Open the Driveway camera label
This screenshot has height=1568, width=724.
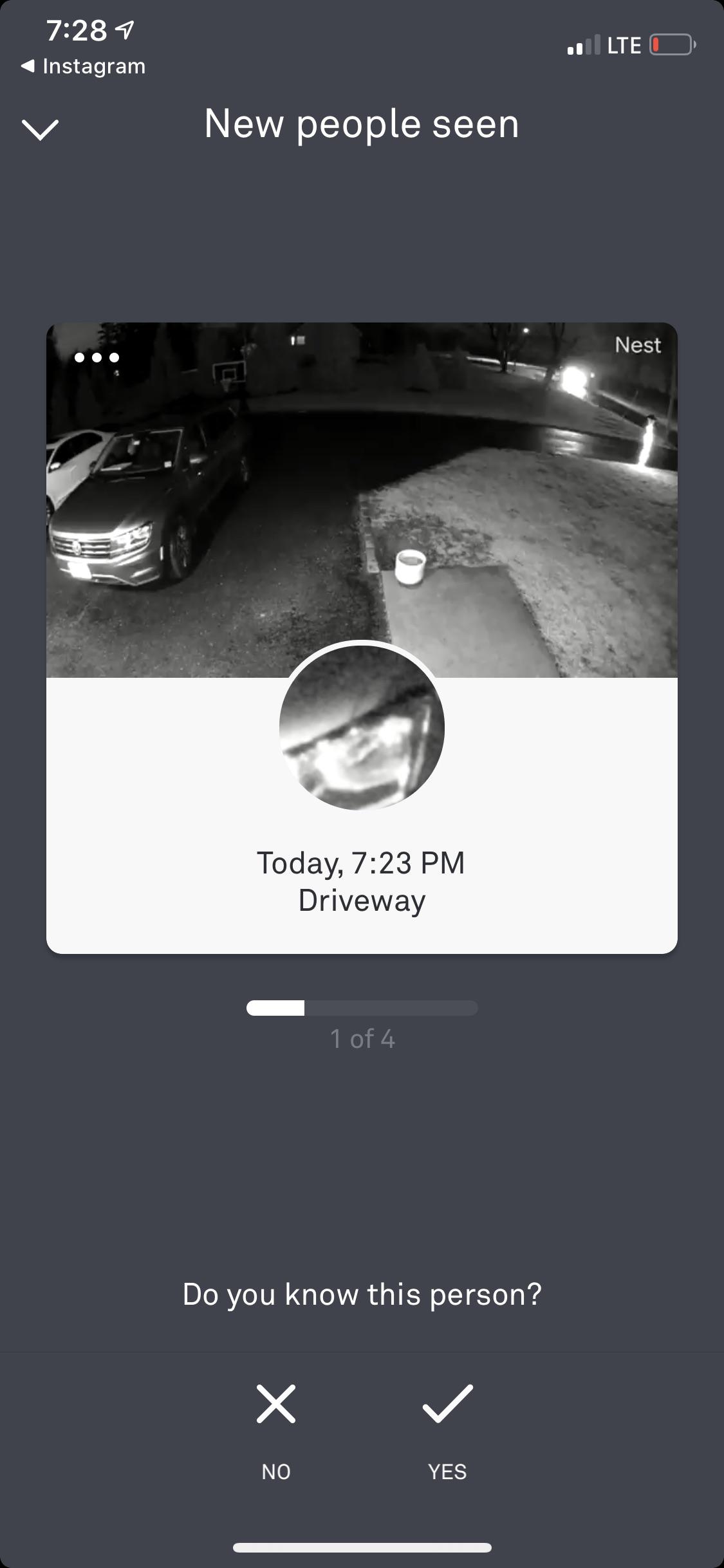click(362, 902)
